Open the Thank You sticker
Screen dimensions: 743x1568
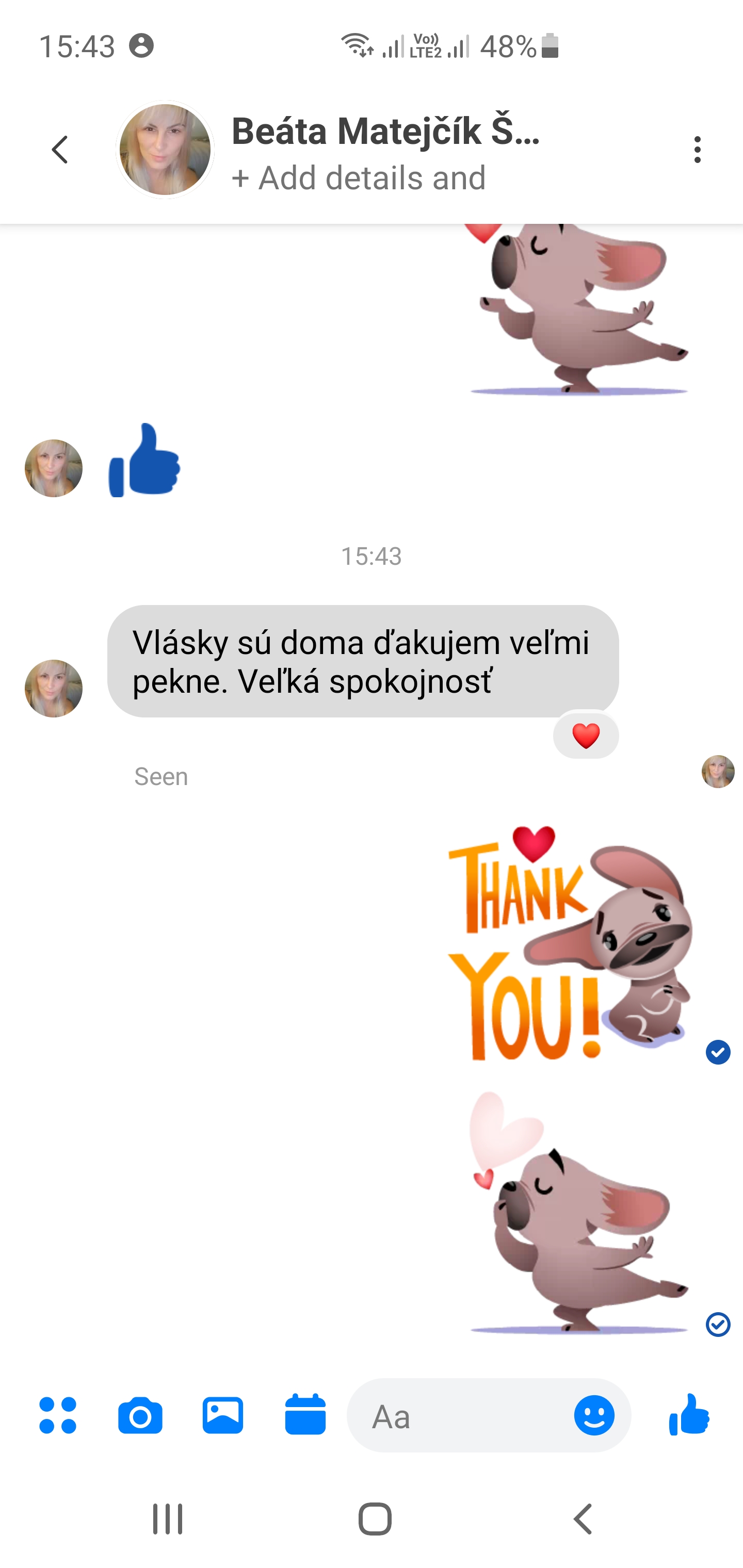point(570,943)
